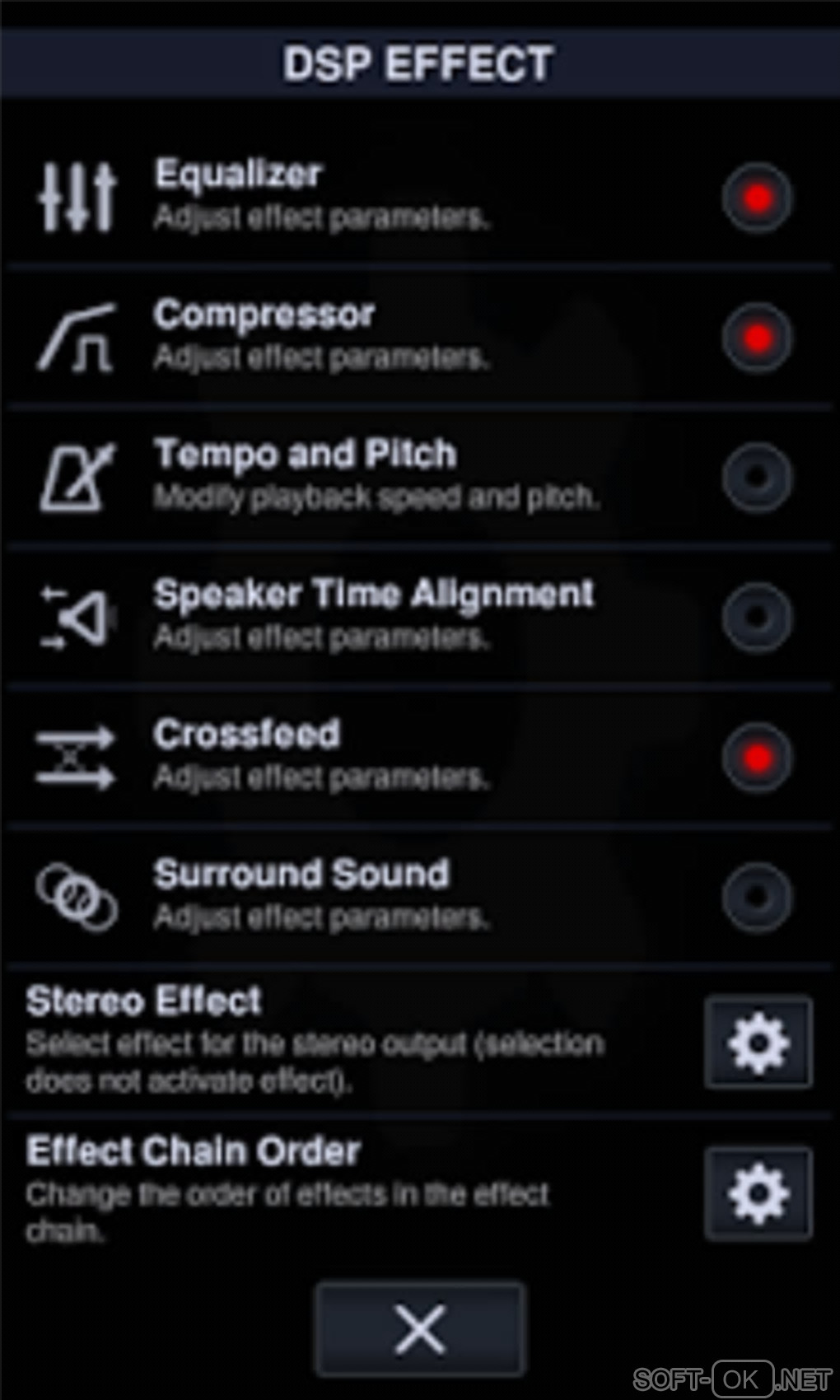
Task: Open Effect Chain Order gear settings
Action: click(758, 1193)
